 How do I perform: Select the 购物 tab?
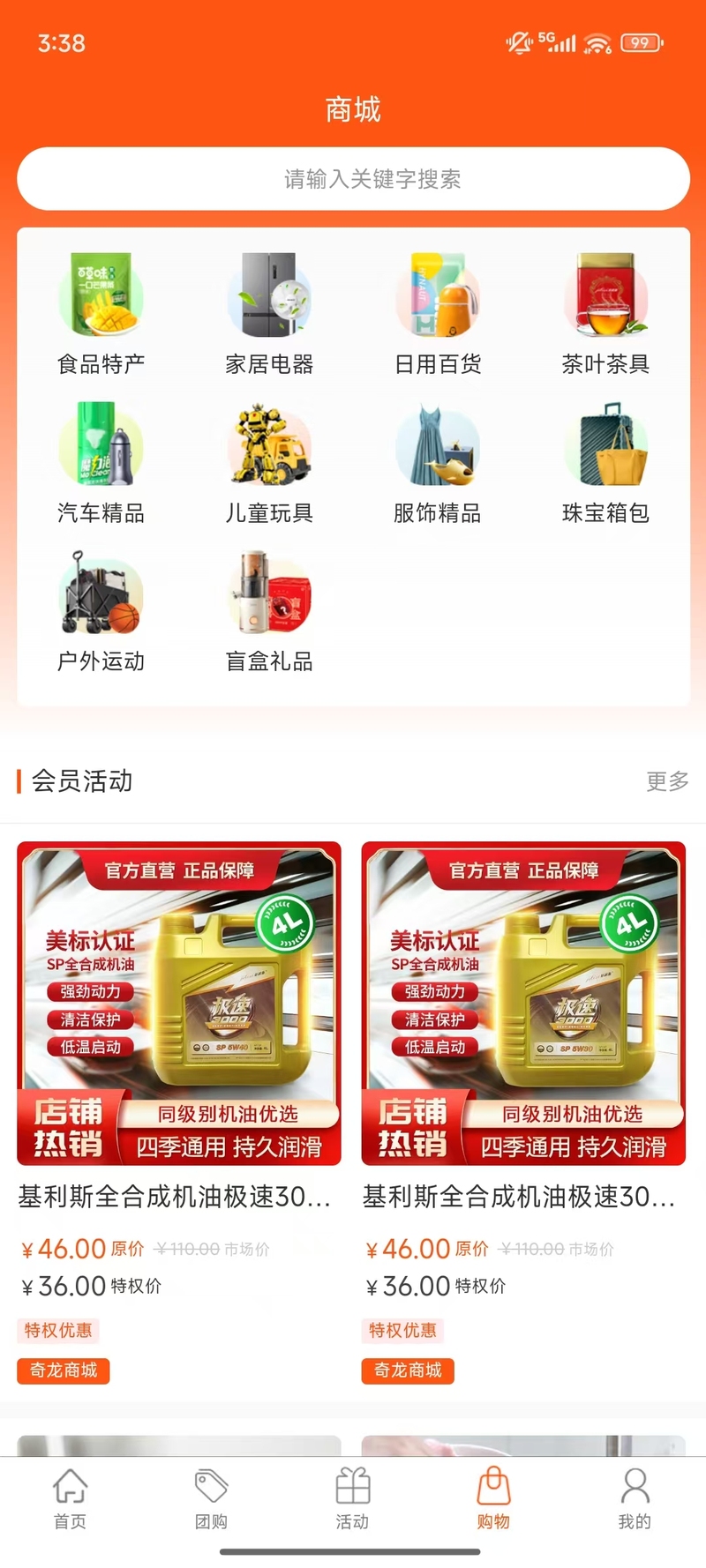pyautogui.click(x=493, y=1498)
